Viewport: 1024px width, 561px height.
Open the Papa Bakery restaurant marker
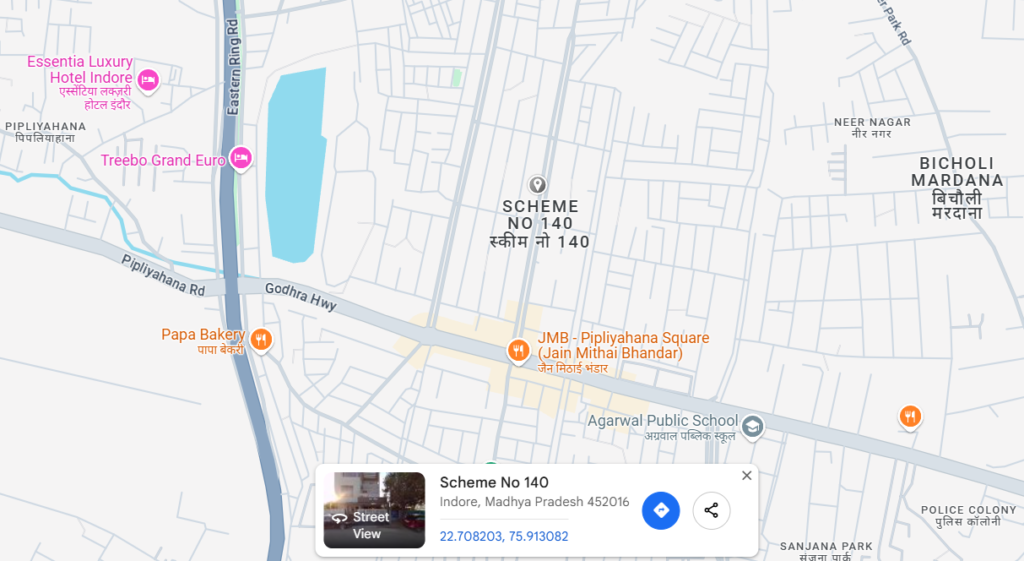(260, 340)
